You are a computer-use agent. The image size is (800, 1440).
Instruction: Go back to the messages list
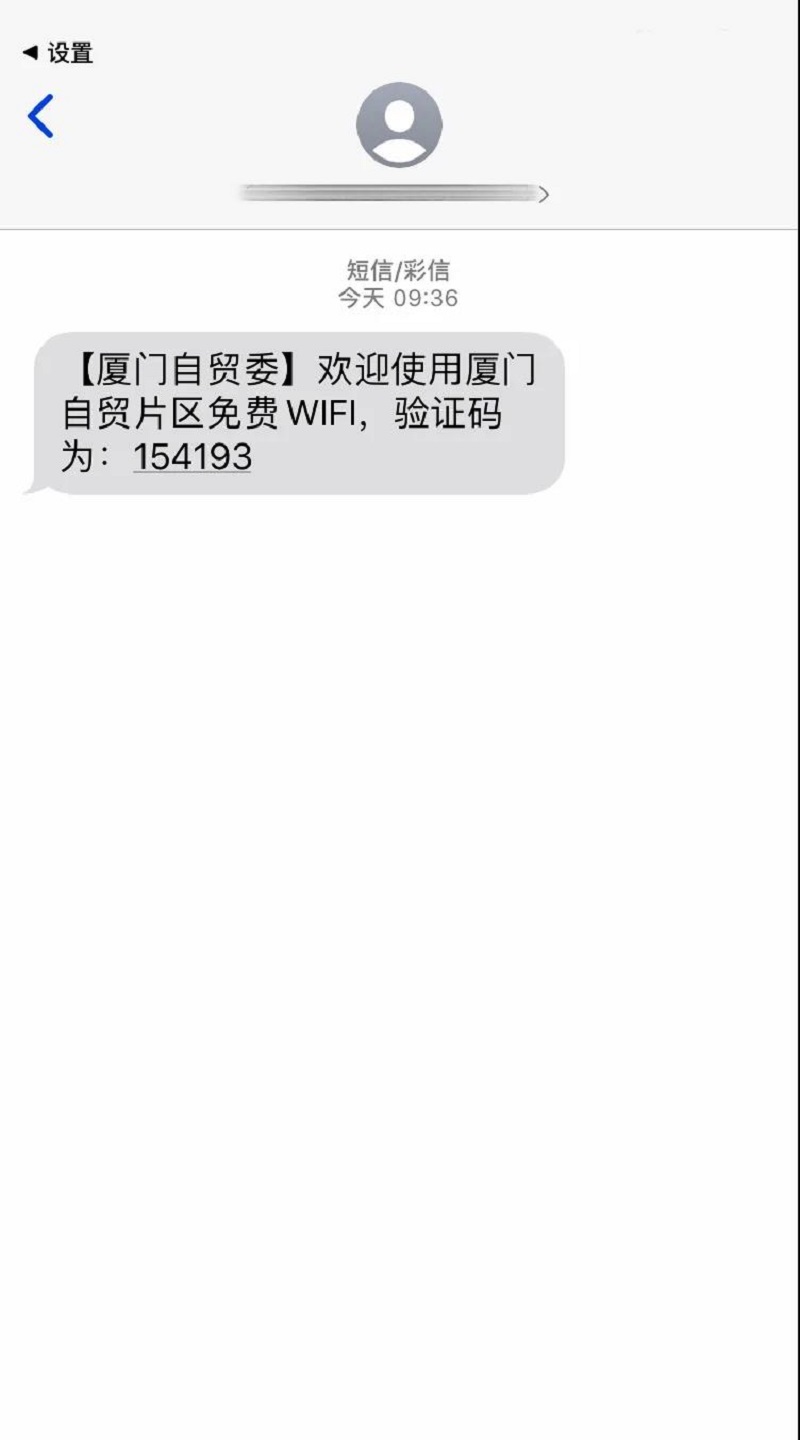40,117
